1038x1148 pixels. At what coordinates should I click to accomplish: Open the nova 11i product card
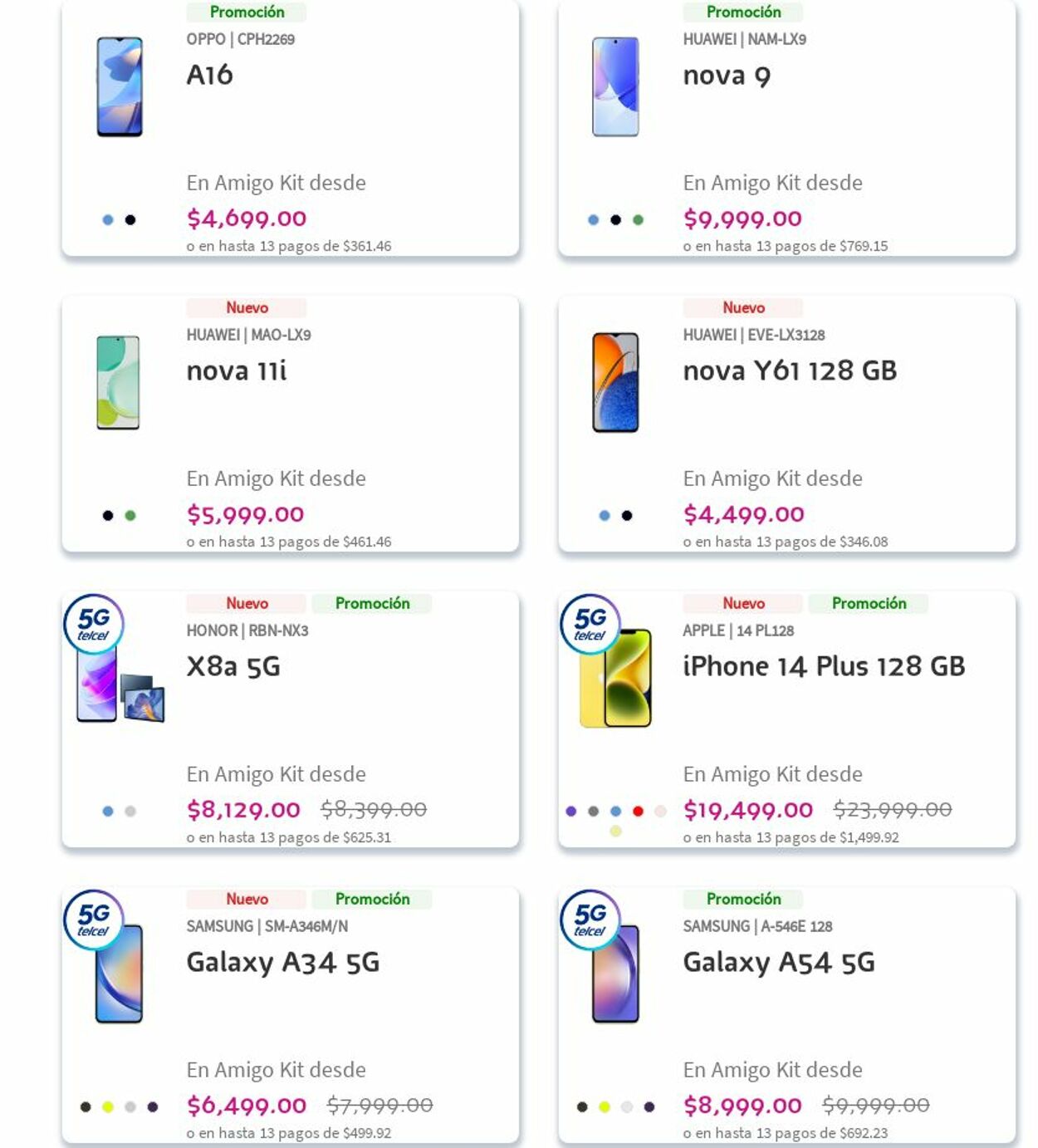click(x=236, y=371)
